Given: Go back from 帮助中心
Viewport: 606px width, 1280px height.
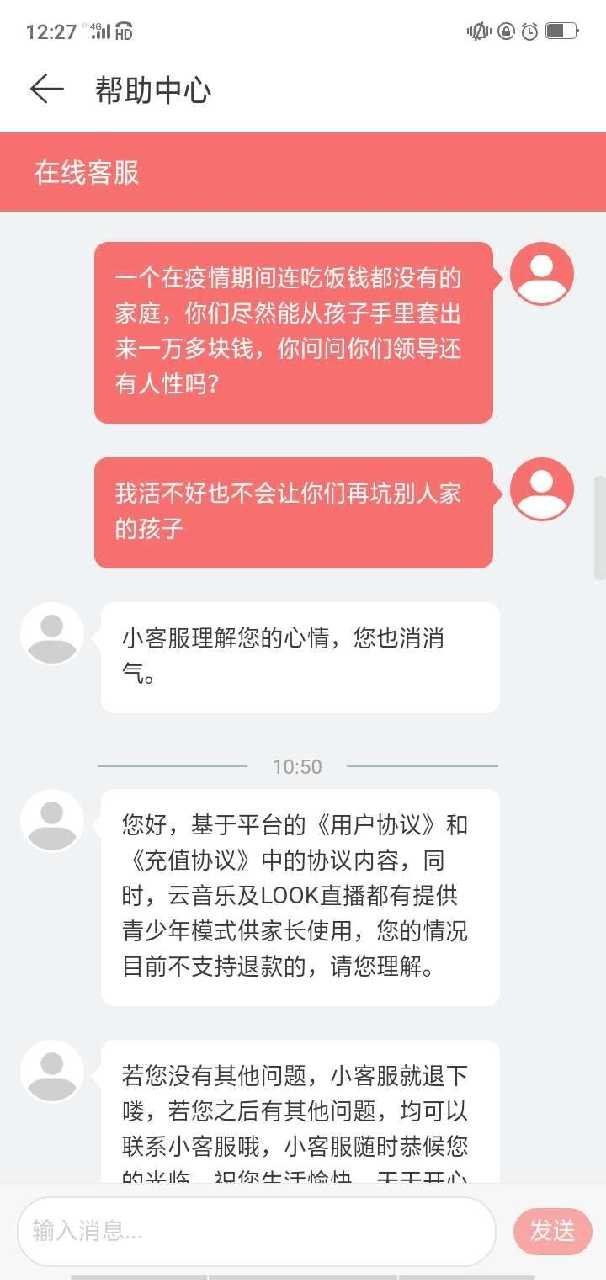Looking at the screenshot, I should coord(46,90).
